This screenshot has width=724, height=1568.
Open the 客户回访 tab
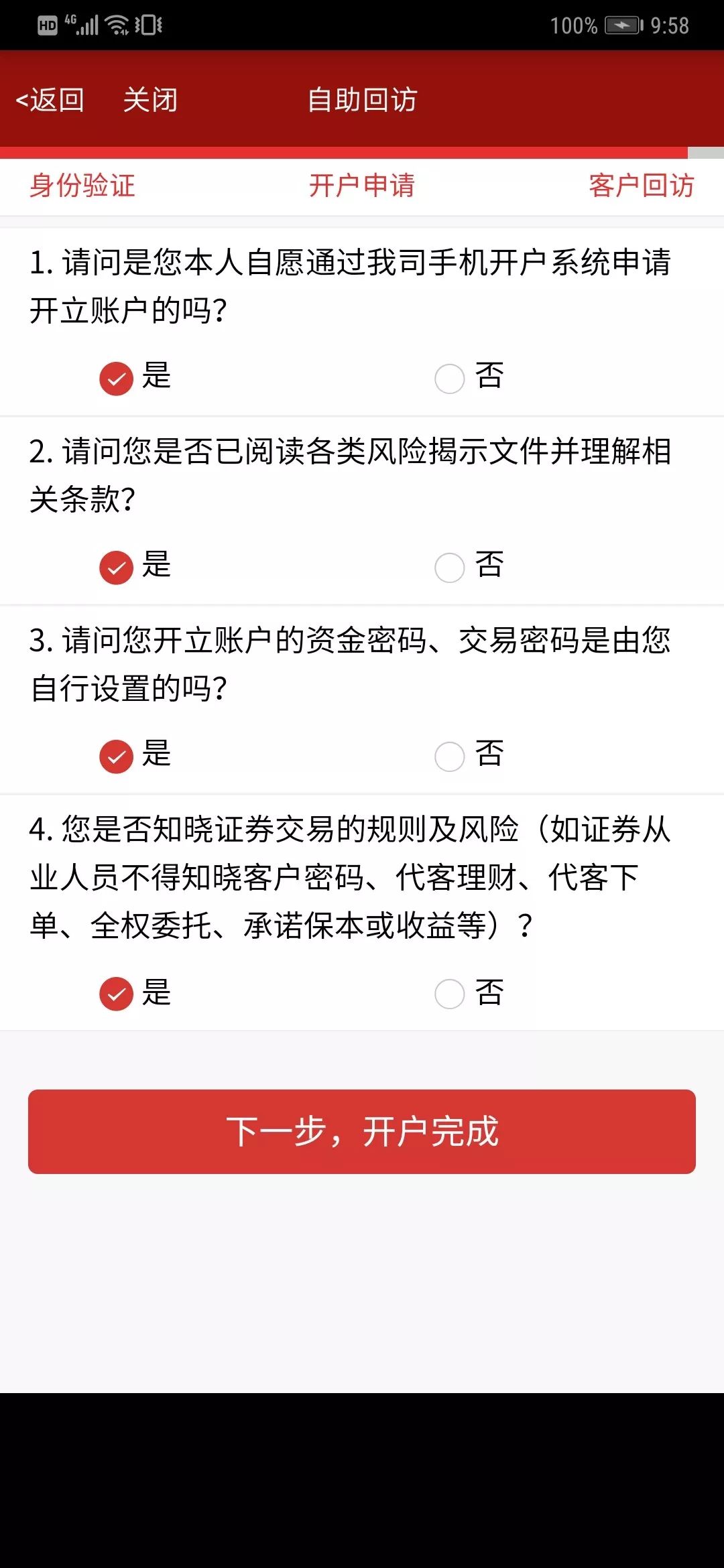640,186
